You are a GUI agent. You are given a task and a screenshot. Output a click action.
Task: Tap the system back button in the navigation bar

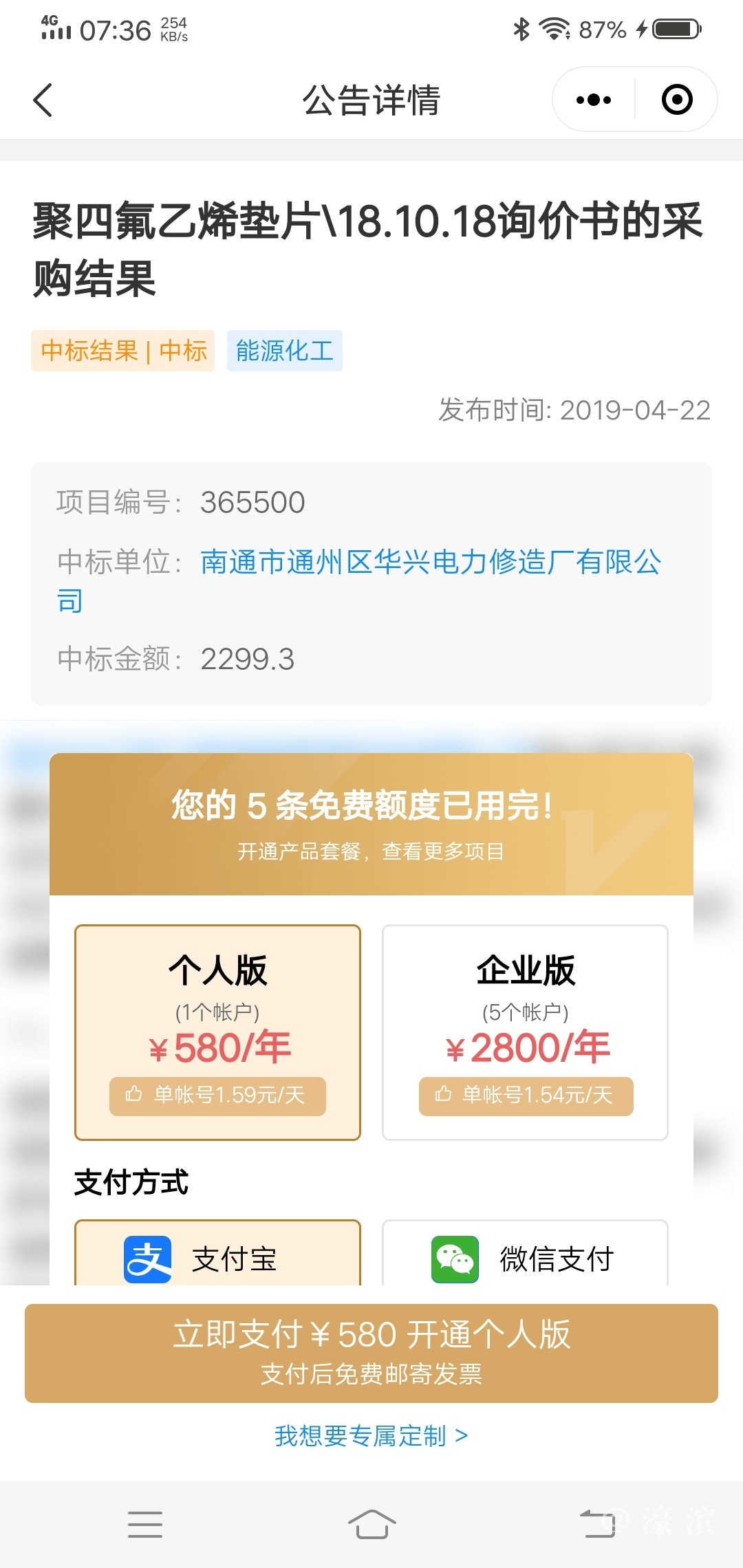click(597, 1524)
